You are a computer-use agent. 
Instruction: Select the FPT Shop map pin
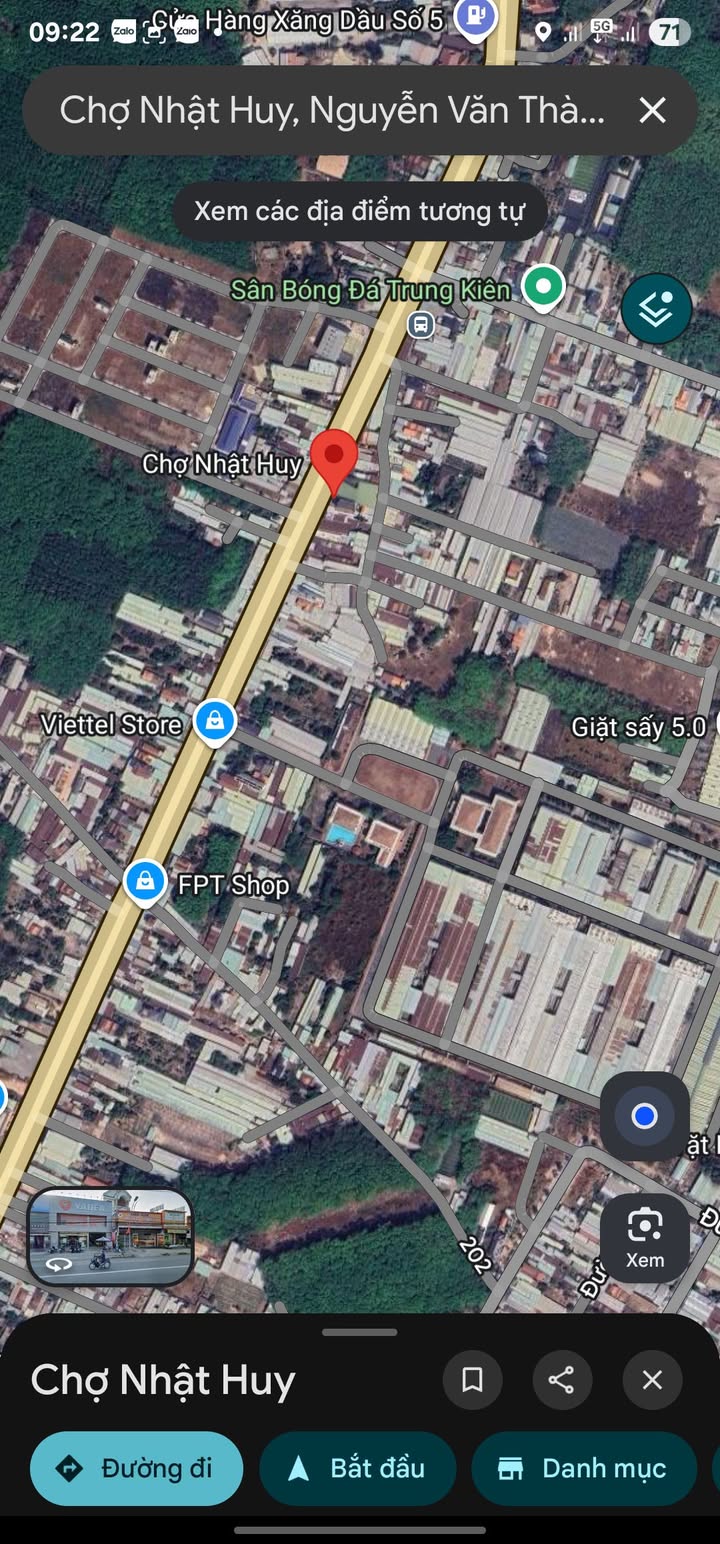[146, 881]
